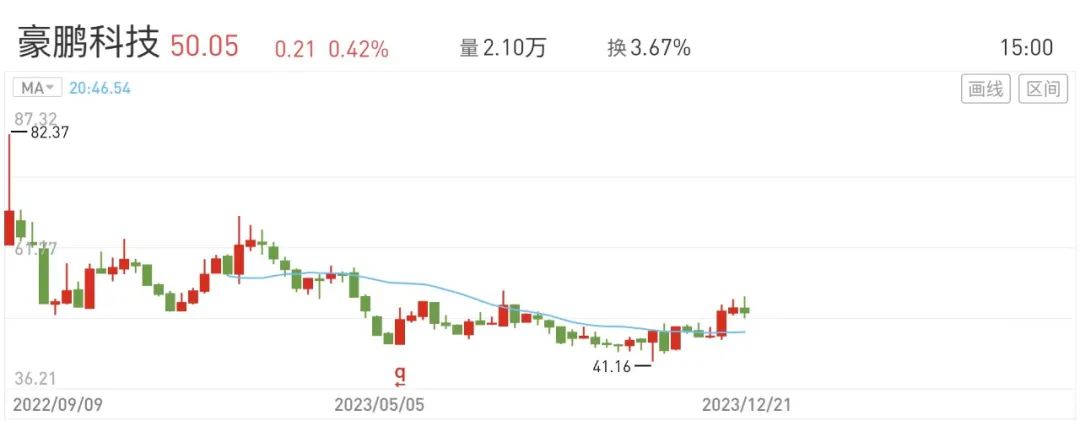1080x421 pixels.
Task: Tap the 画线 draw-line button
Action: 986,89
